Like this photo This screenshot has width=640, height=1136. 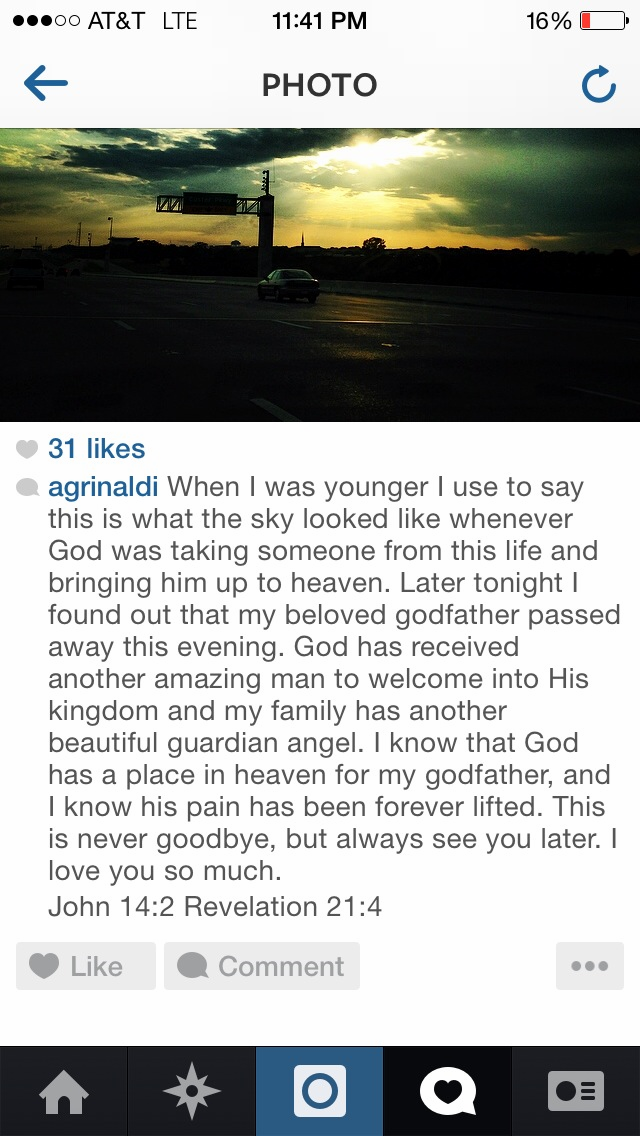click(x=86, y=966)
